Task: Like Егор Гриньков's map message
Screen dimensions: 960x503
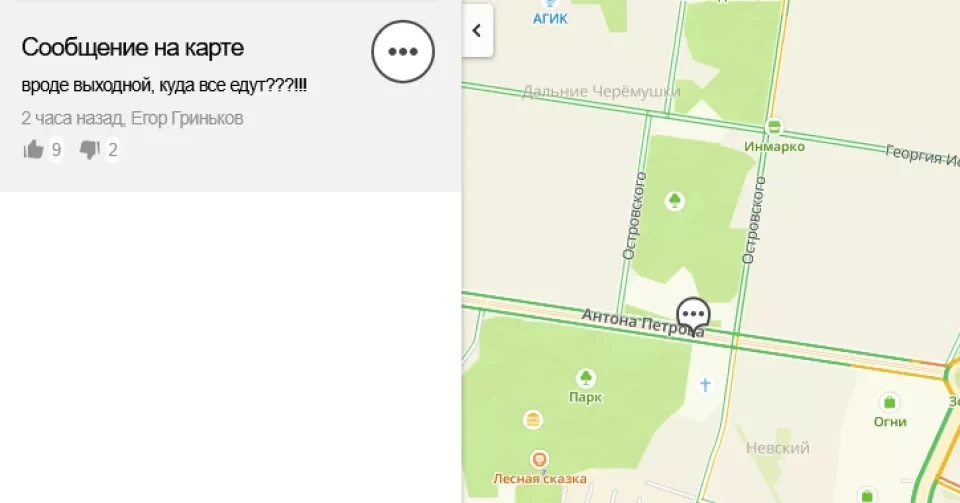Action: [x=34, y=150]
